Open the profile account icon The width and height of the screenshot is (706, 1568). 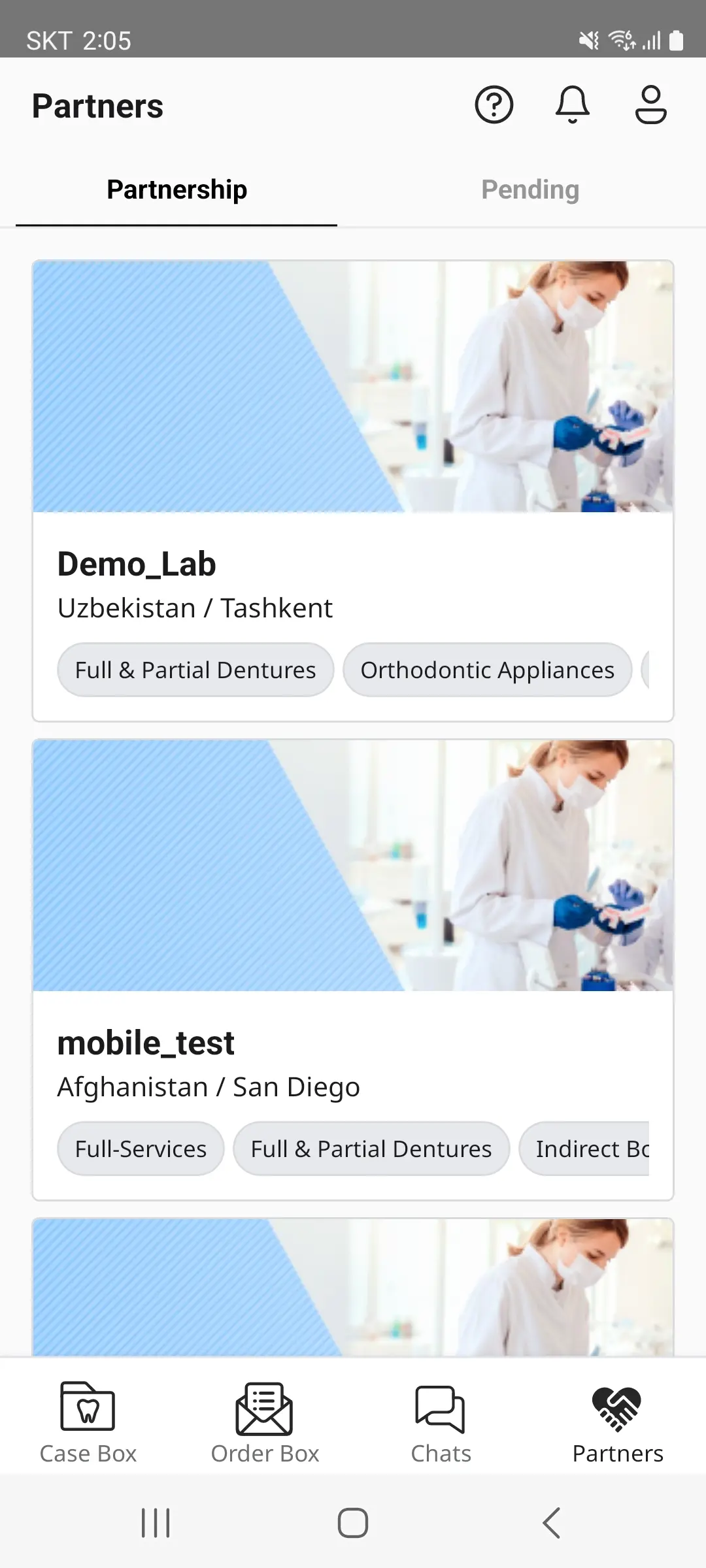(x=650, y=105)
